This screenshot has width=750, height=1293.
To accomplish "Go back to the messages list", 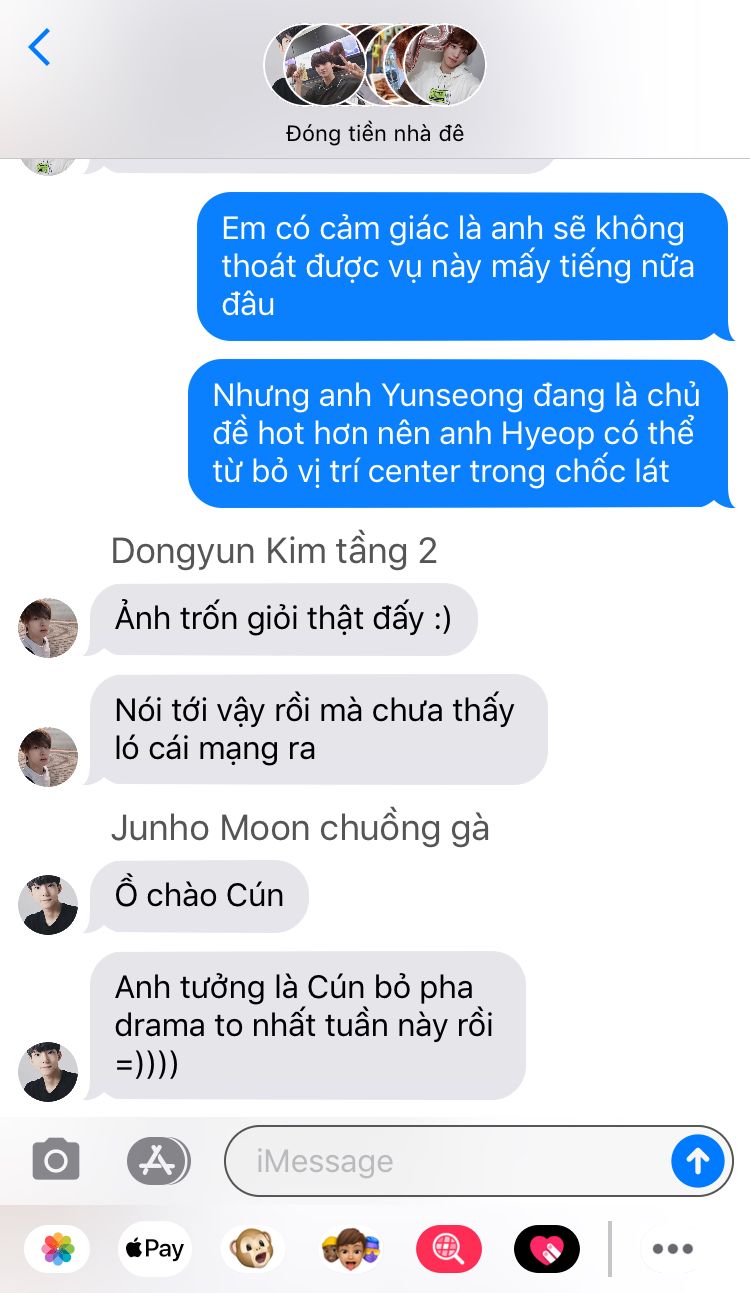I will coord(39,48).
